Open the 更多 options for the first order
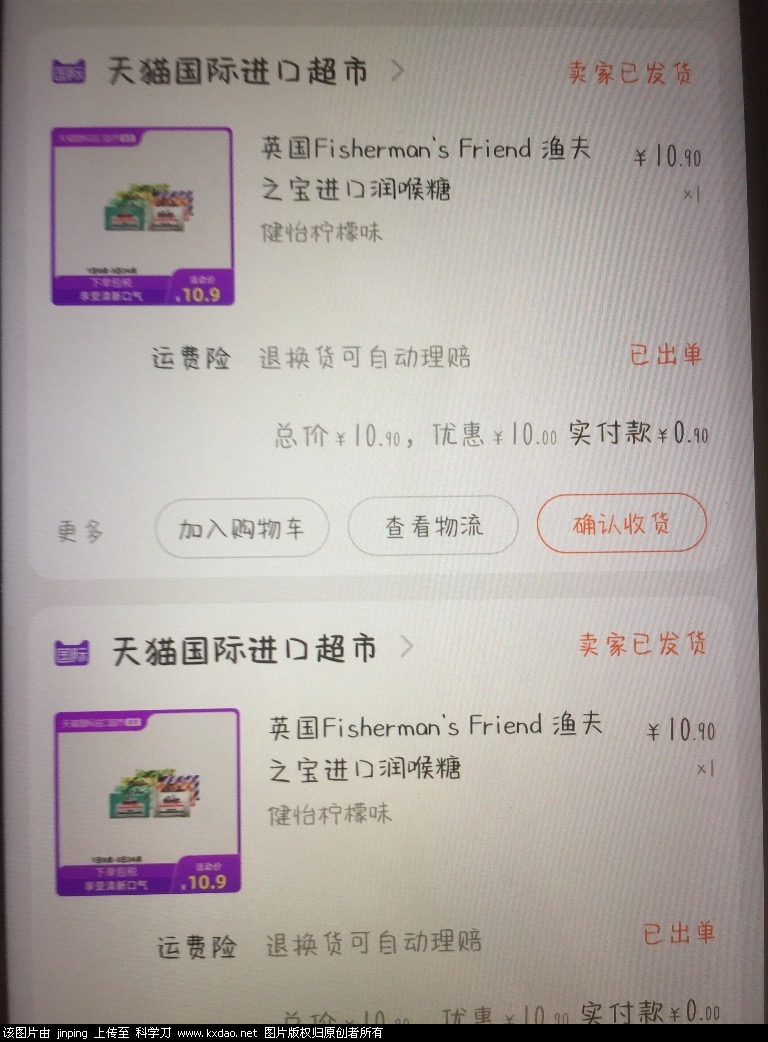 (80, 531)
